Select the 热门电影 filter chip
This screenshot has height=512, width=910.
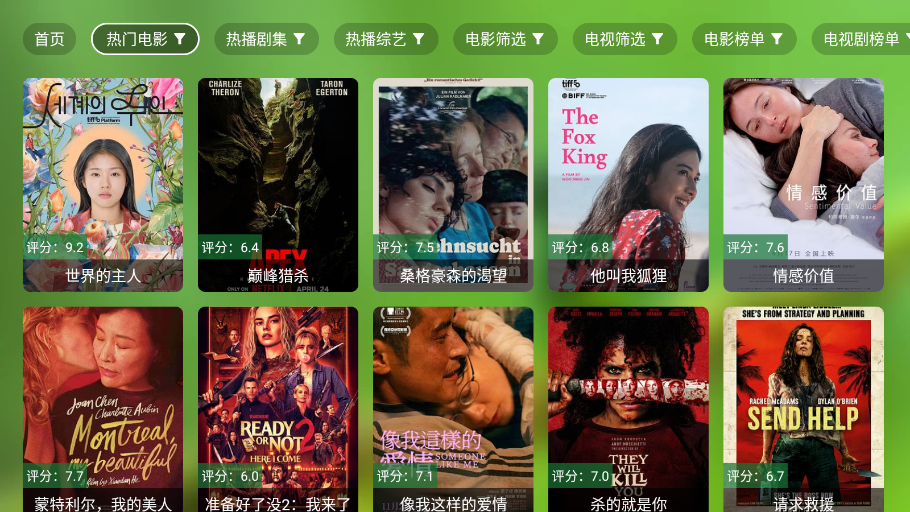[145, 39]
